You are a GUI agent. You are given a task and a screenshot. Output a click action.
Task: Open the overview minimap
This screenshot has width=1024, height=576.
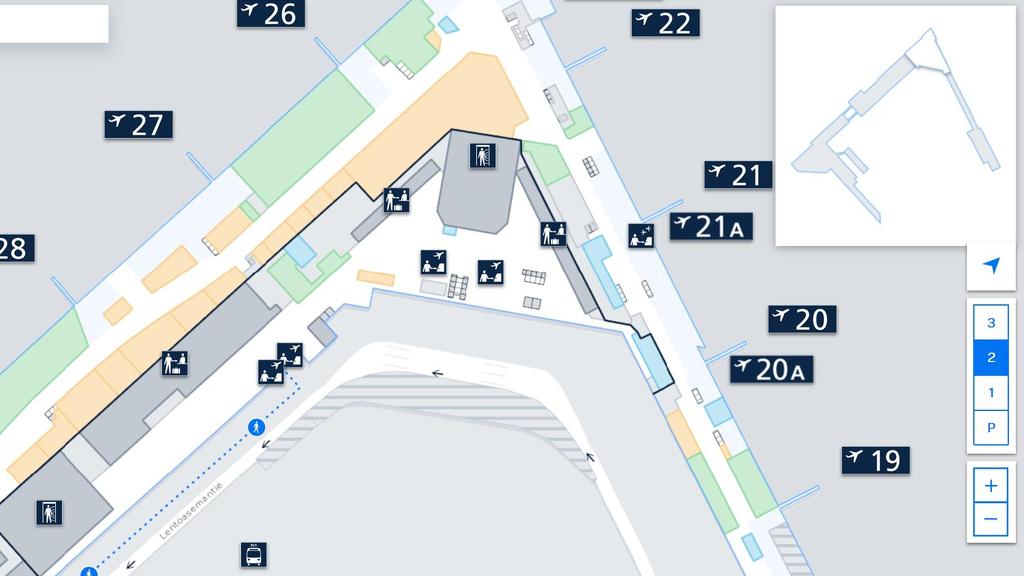895,125
